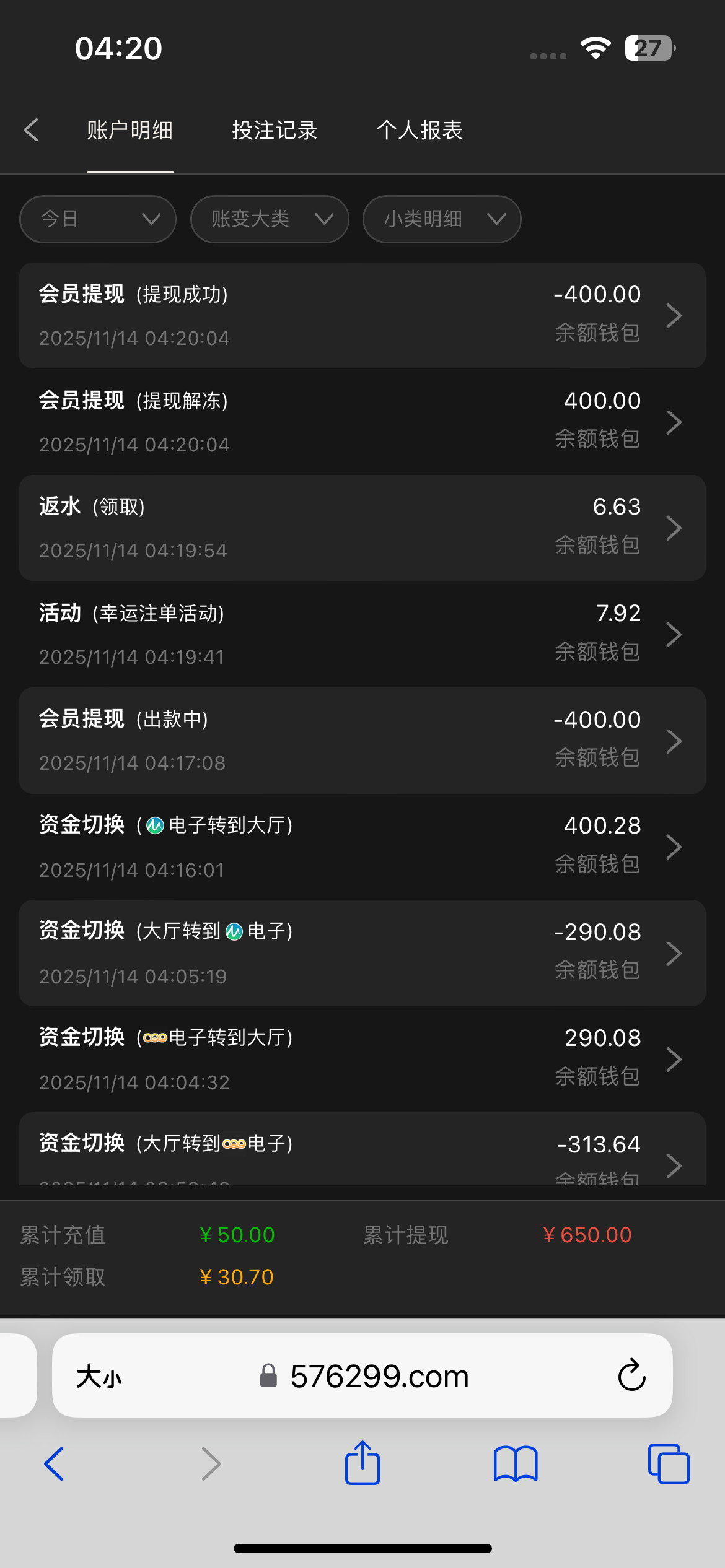The image size is (725, 1568).
Task: Open the 大小 page settings menu
Action: [99, 1377]
